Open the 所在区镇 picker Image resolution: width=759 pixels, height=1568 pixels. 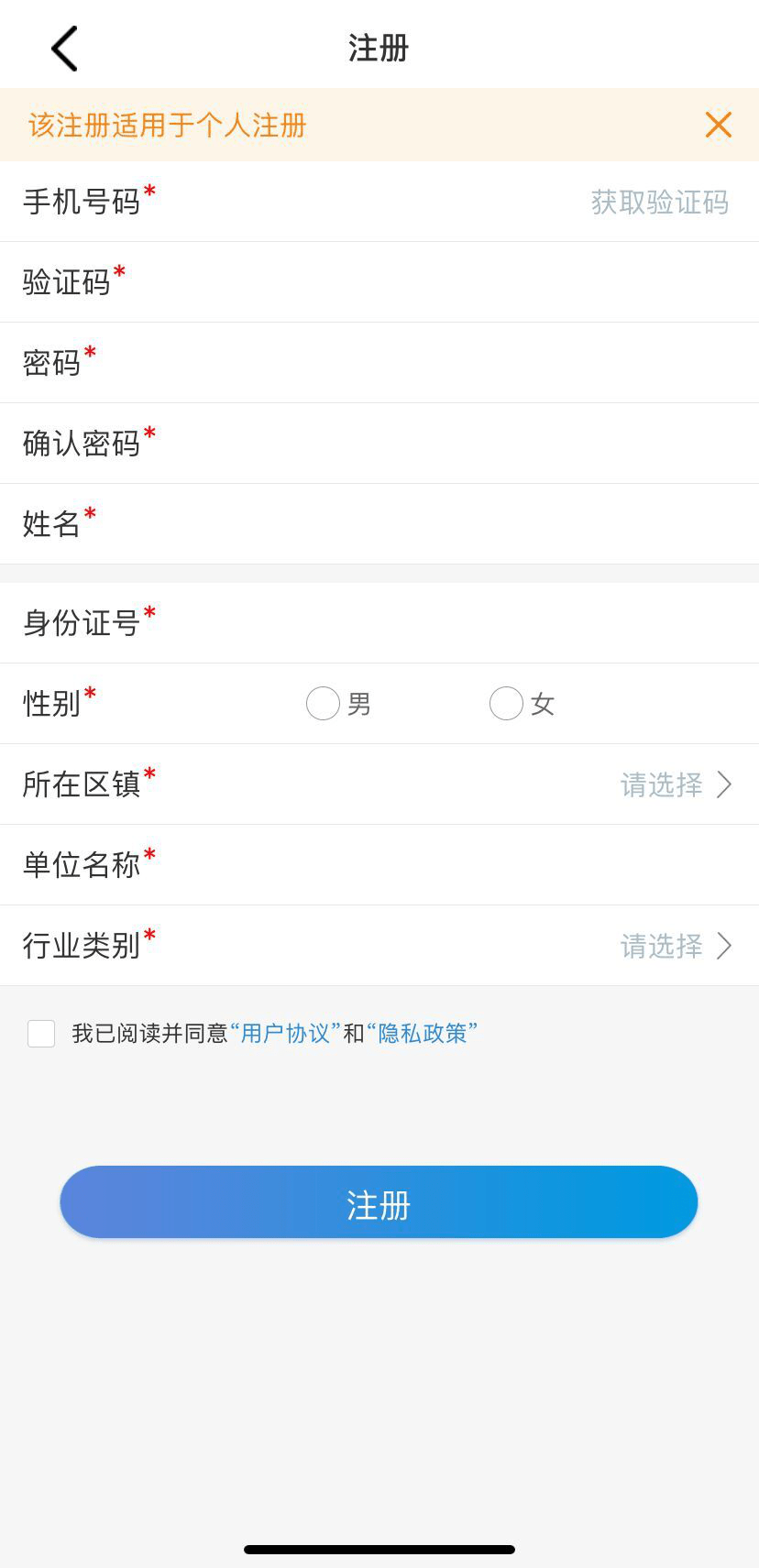coord(675,784)
